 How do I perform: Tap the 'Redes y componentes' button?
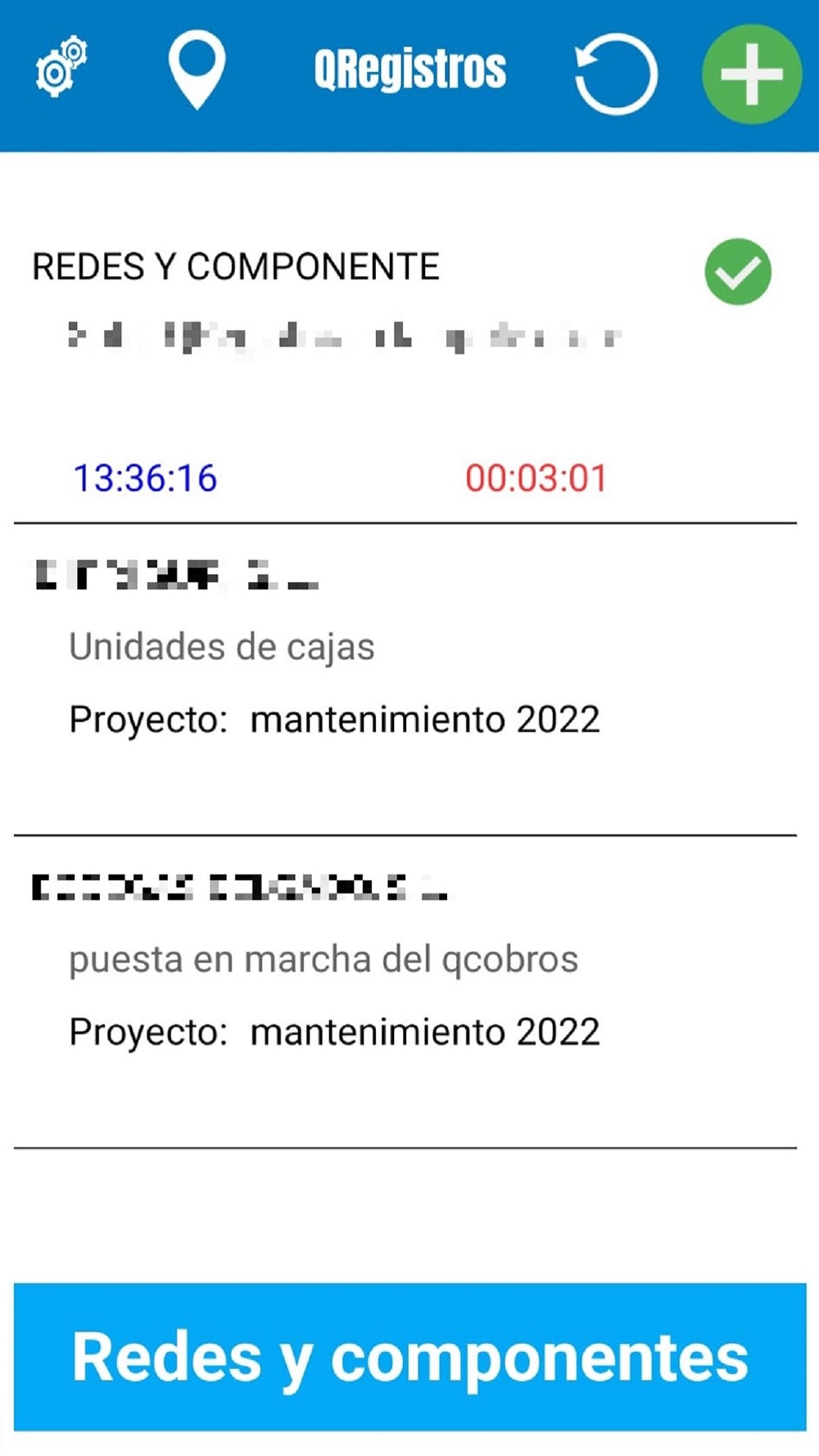[409, 1357]
